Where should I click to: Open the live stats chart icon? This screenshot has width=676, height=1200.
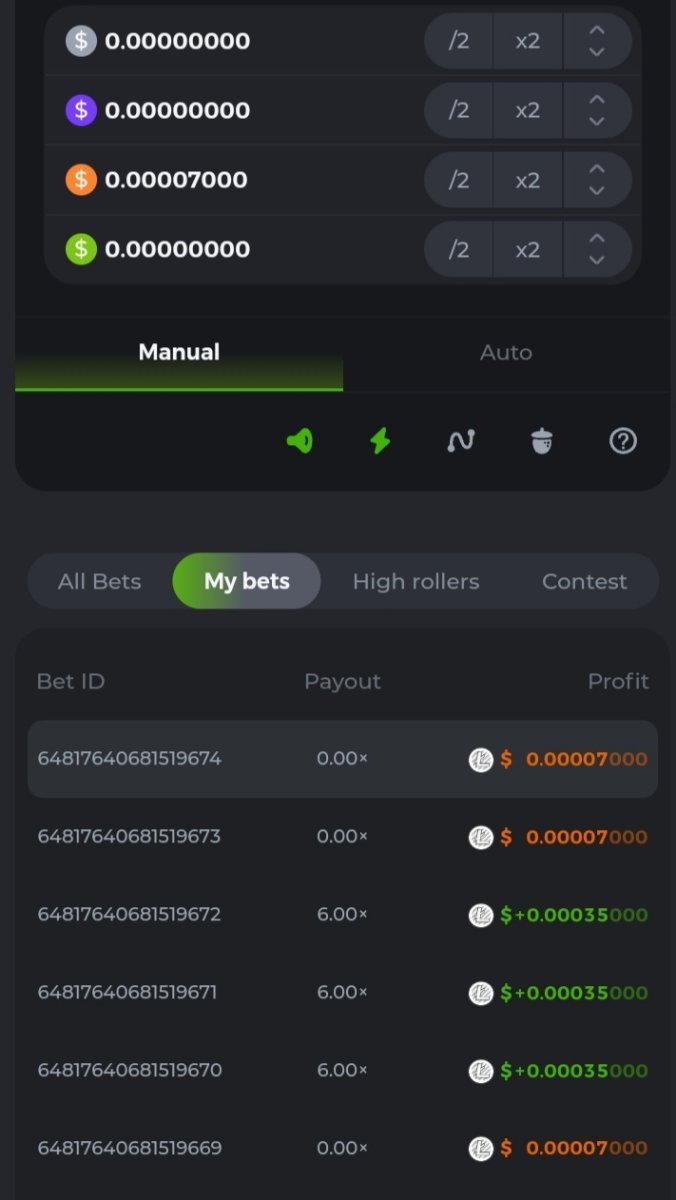click(x=461, y=441)
